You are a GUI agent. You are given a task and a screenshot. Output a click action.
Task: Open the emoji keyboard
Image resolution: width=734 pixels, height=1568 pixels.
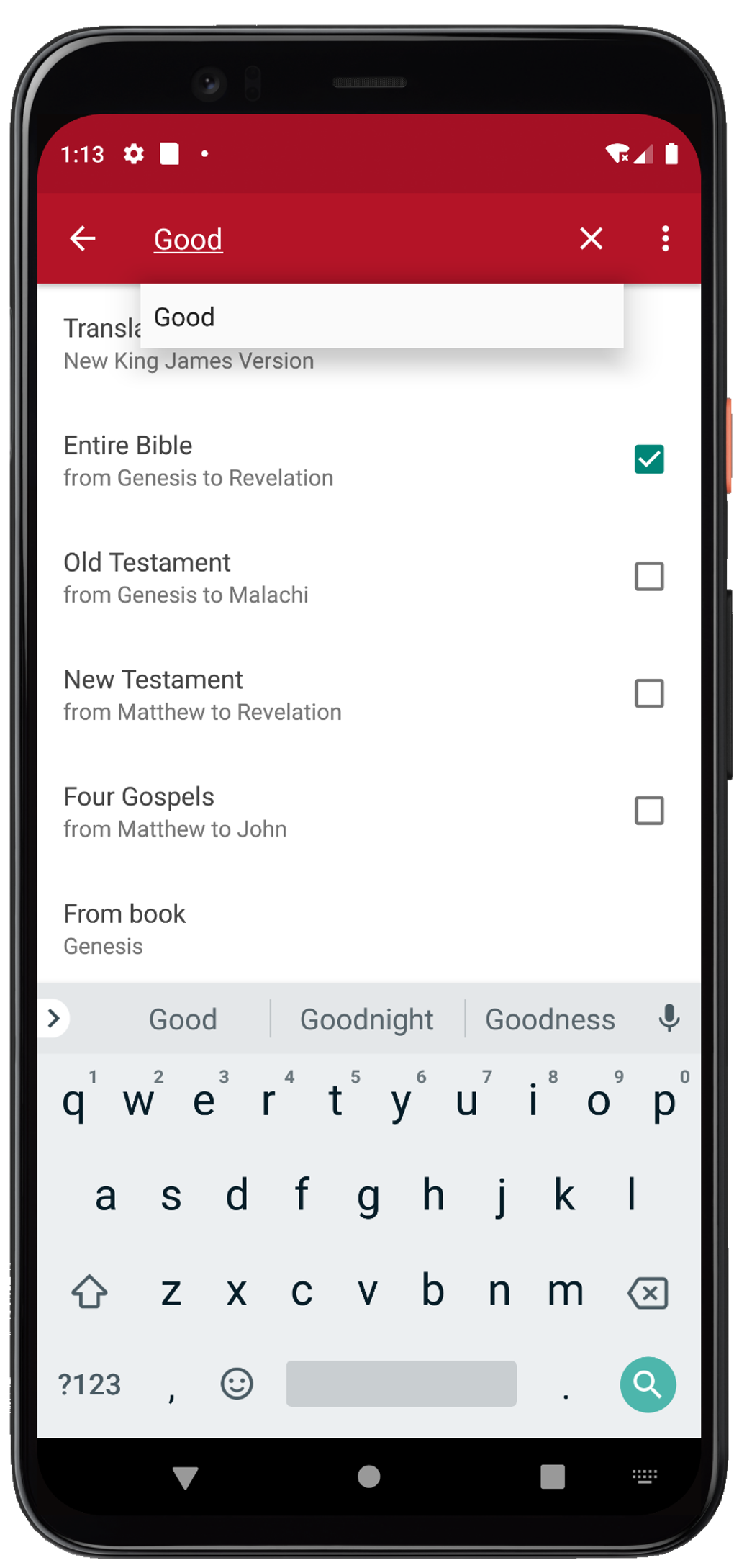236,1384
